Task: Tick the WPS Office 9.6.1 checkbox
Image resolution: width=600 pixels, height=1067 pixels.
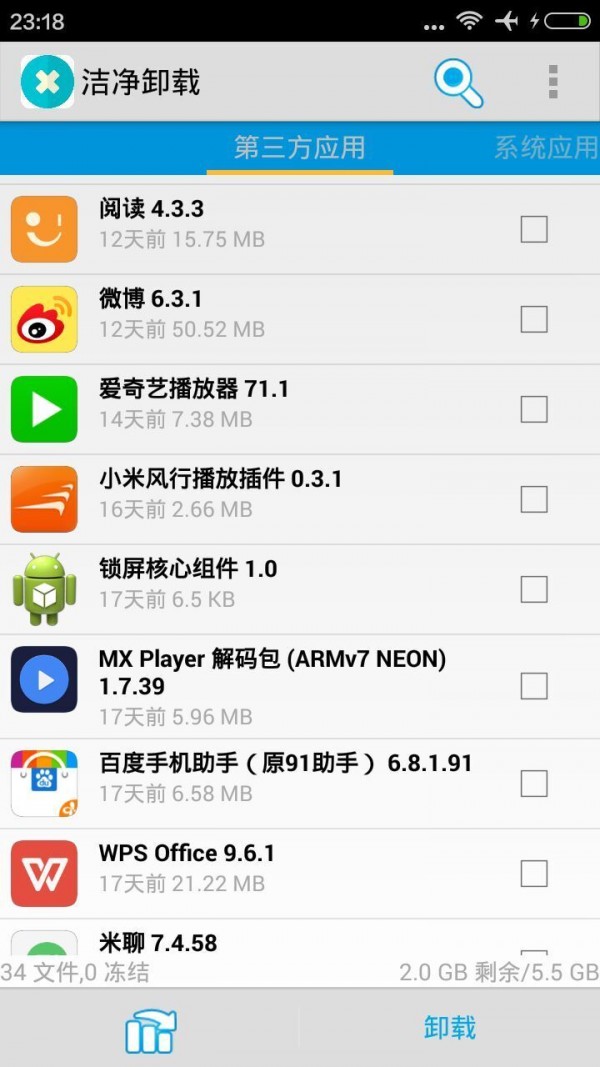Action: pos(534,873)
